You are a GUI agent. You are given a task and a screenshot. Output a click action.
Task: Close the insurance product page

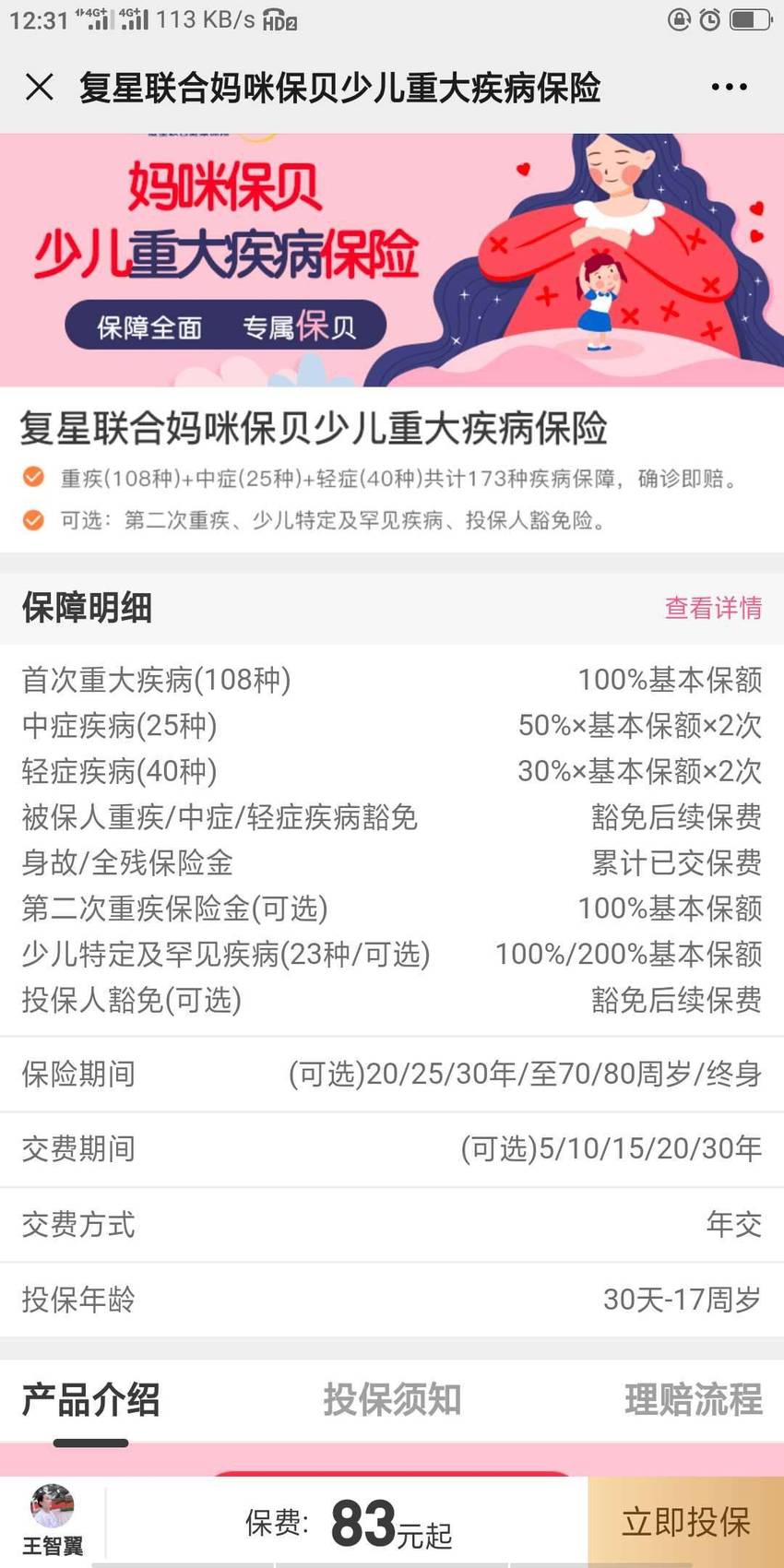pyautogui.click(x=40, y=88)
